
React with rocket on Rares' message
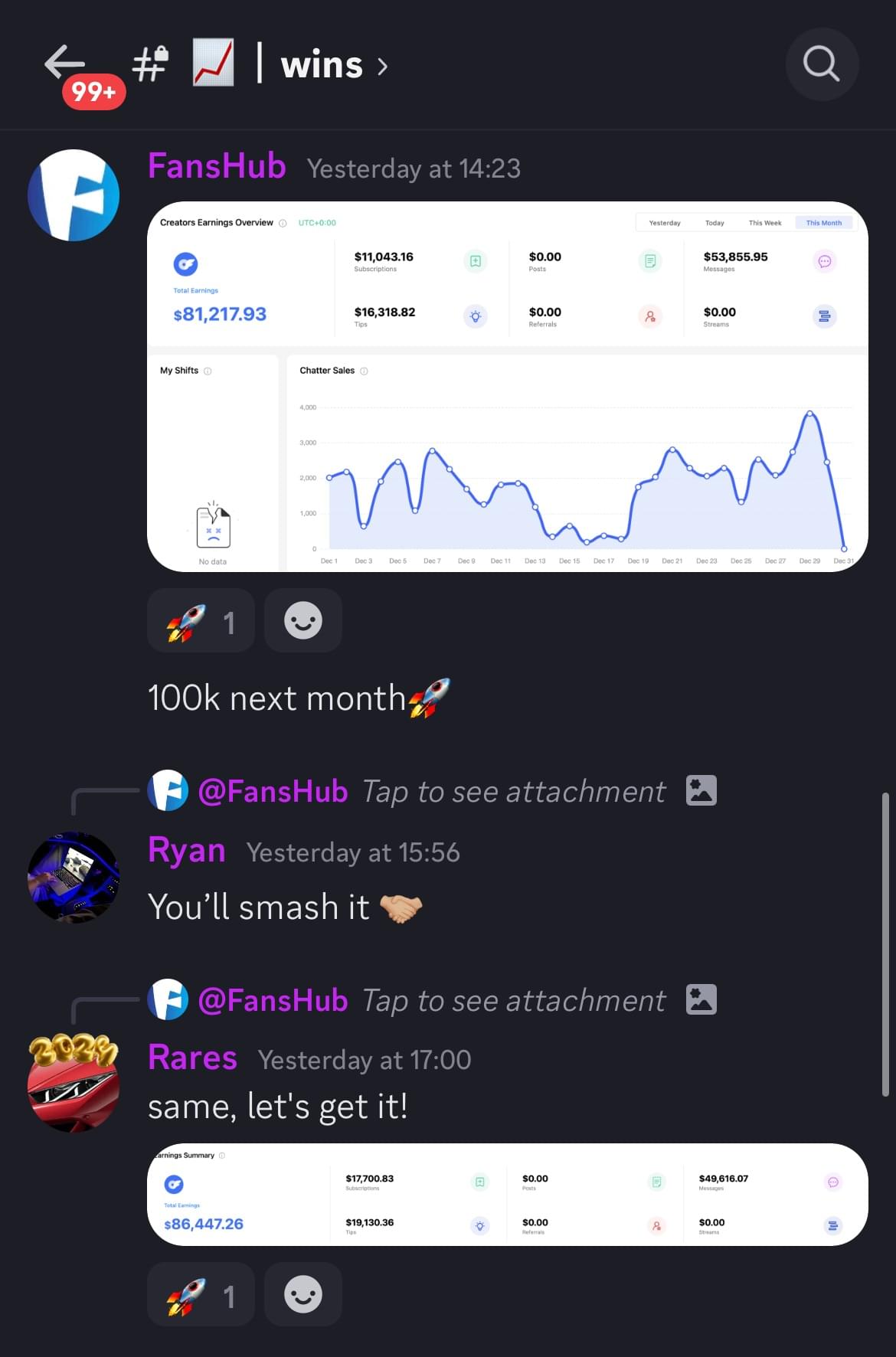coord(201,1295)
